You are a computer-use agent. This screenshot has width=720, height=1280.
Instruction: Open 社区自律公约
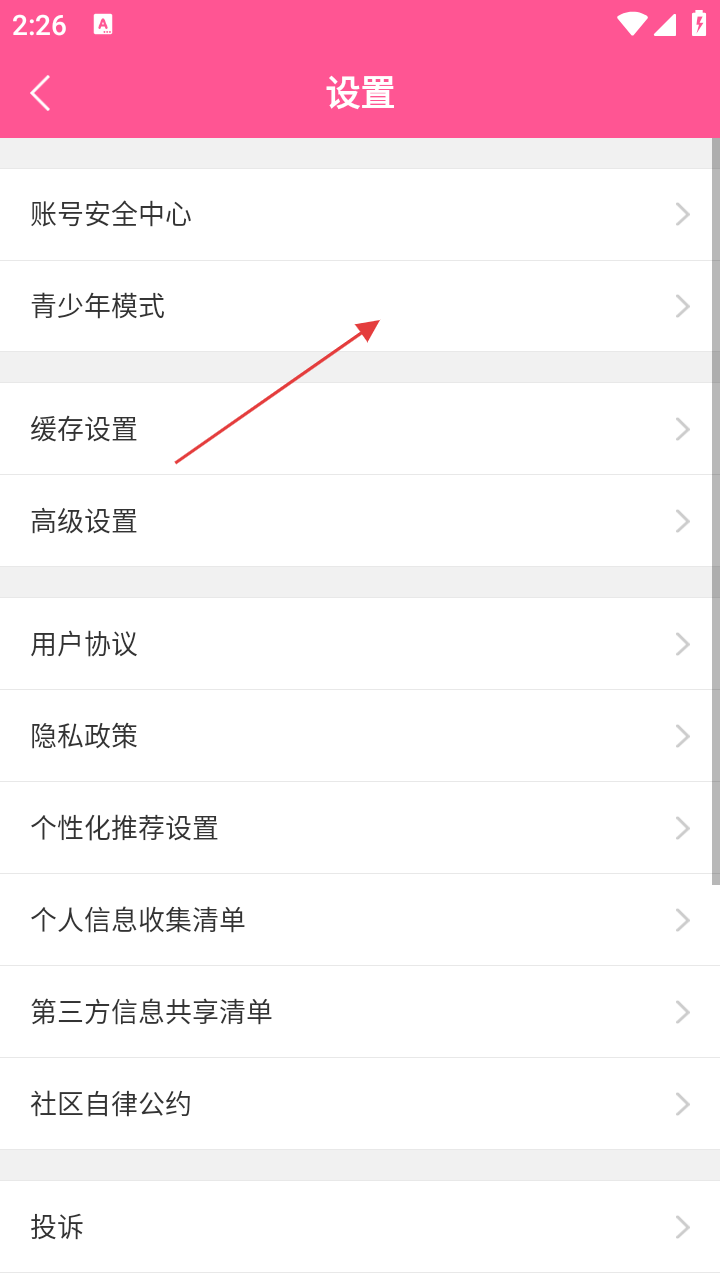[360, 1104]
